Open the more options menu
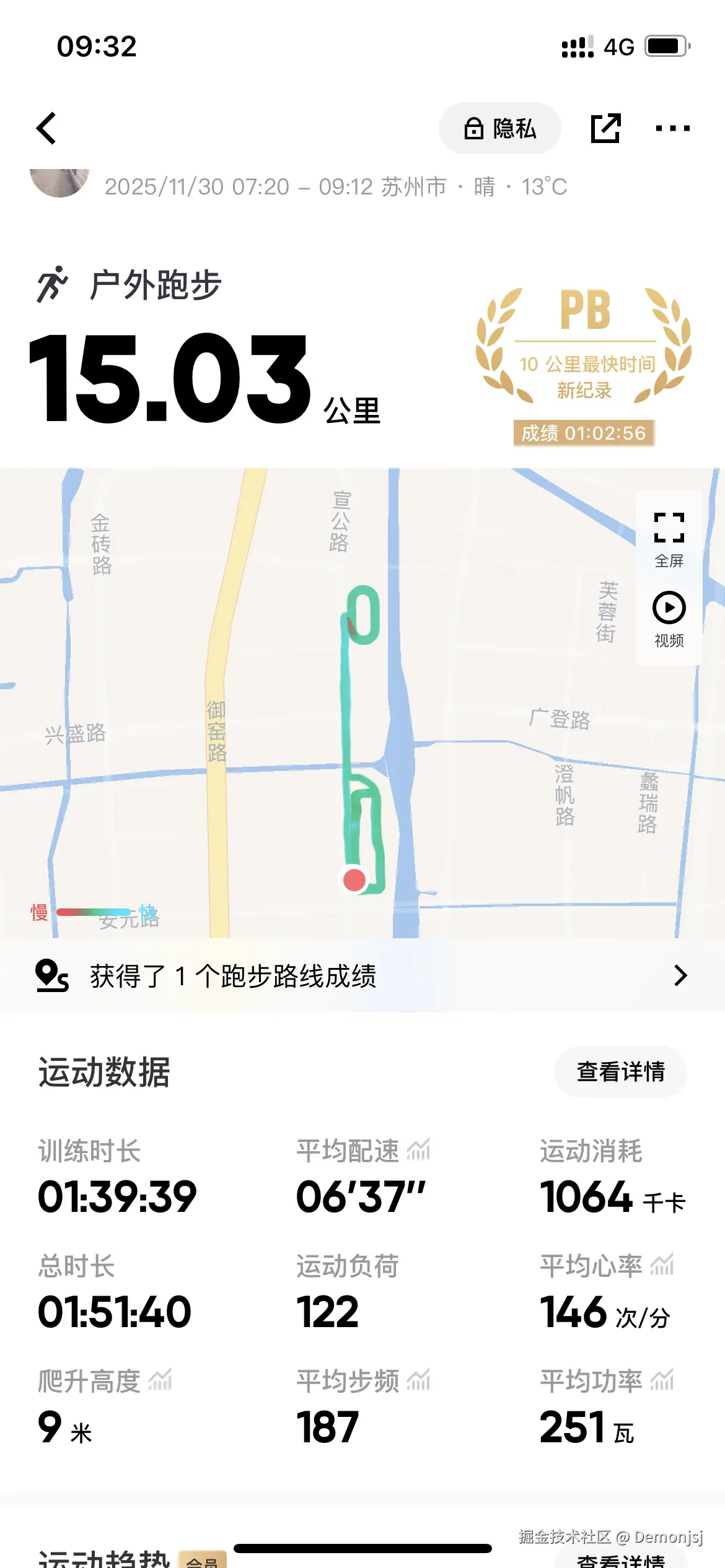 [674, 128]
